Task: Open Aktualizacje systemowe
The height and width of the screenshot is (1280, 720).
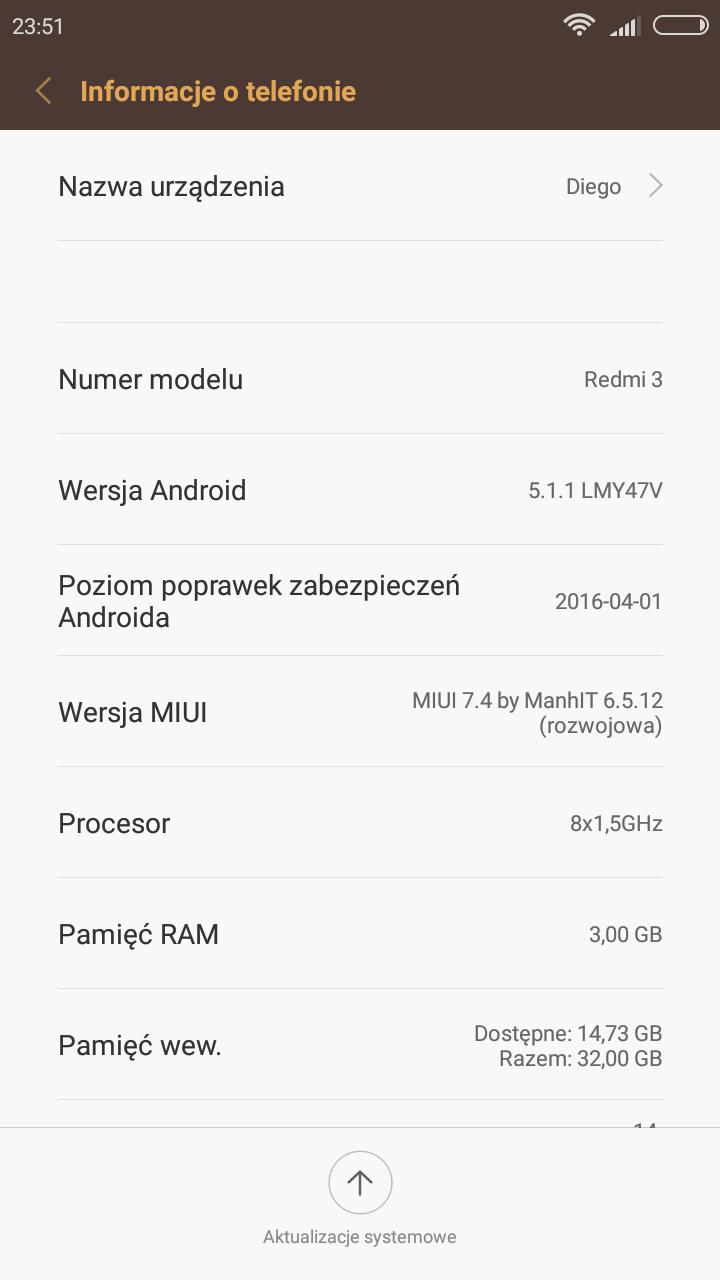Action: click(x=360, y=1184)
